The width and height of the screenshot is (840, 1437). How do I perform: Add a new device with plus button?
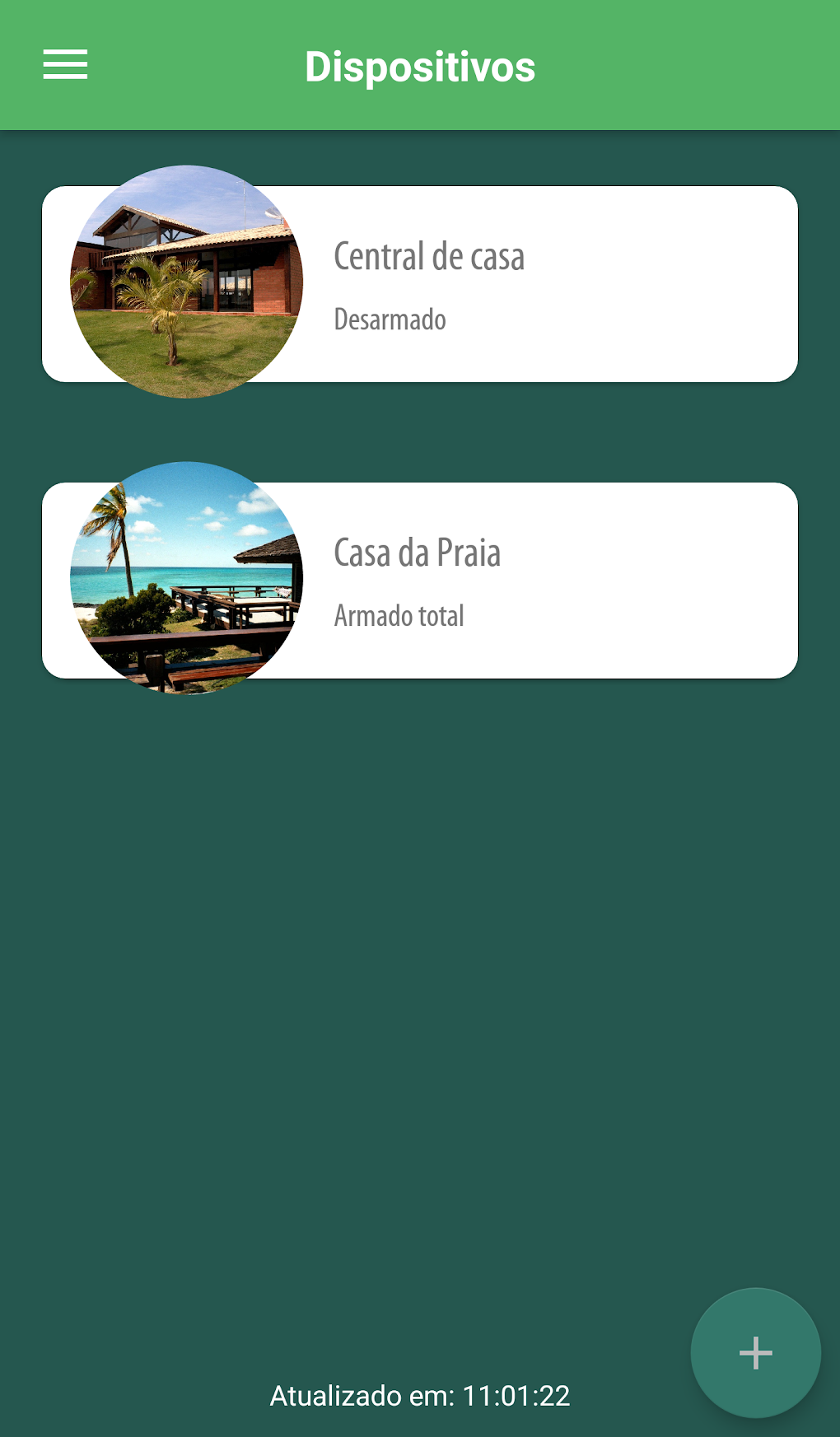coord(755,1352)
